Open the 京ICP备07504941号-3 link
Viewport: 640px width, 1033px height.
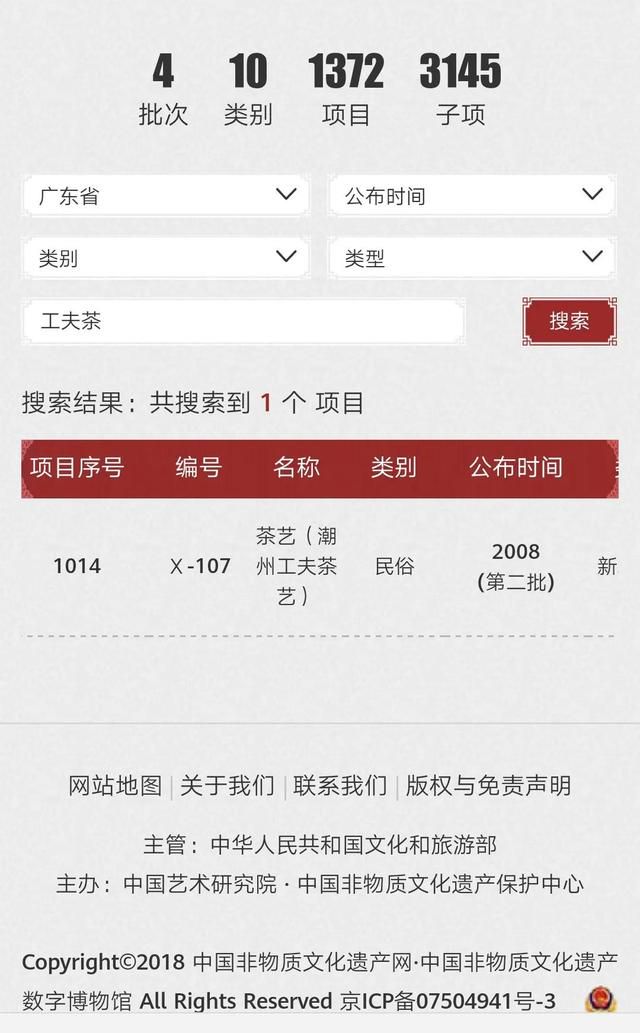448,1001
